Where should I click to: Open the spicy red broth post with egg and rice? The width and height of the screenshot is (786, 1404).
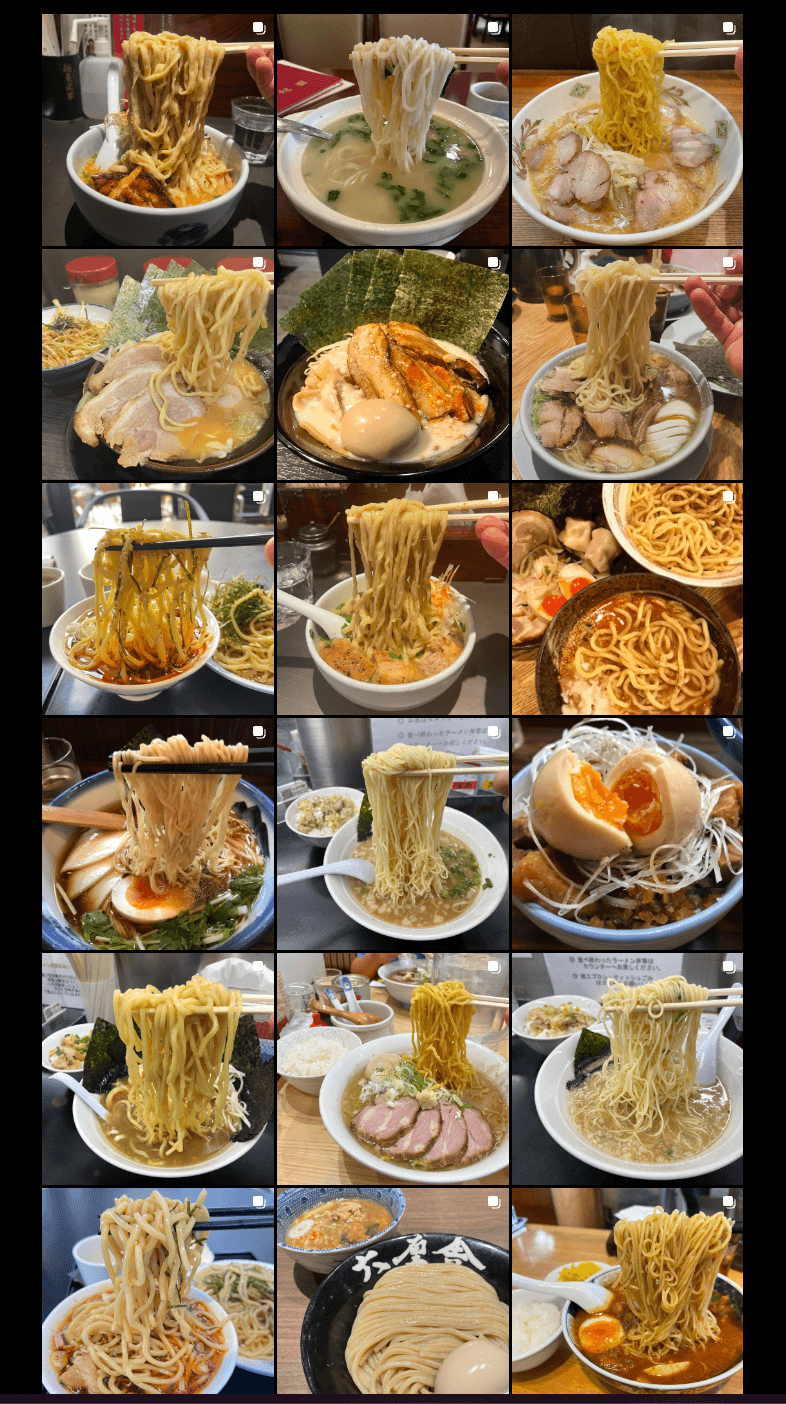[x=627, y=1290]
